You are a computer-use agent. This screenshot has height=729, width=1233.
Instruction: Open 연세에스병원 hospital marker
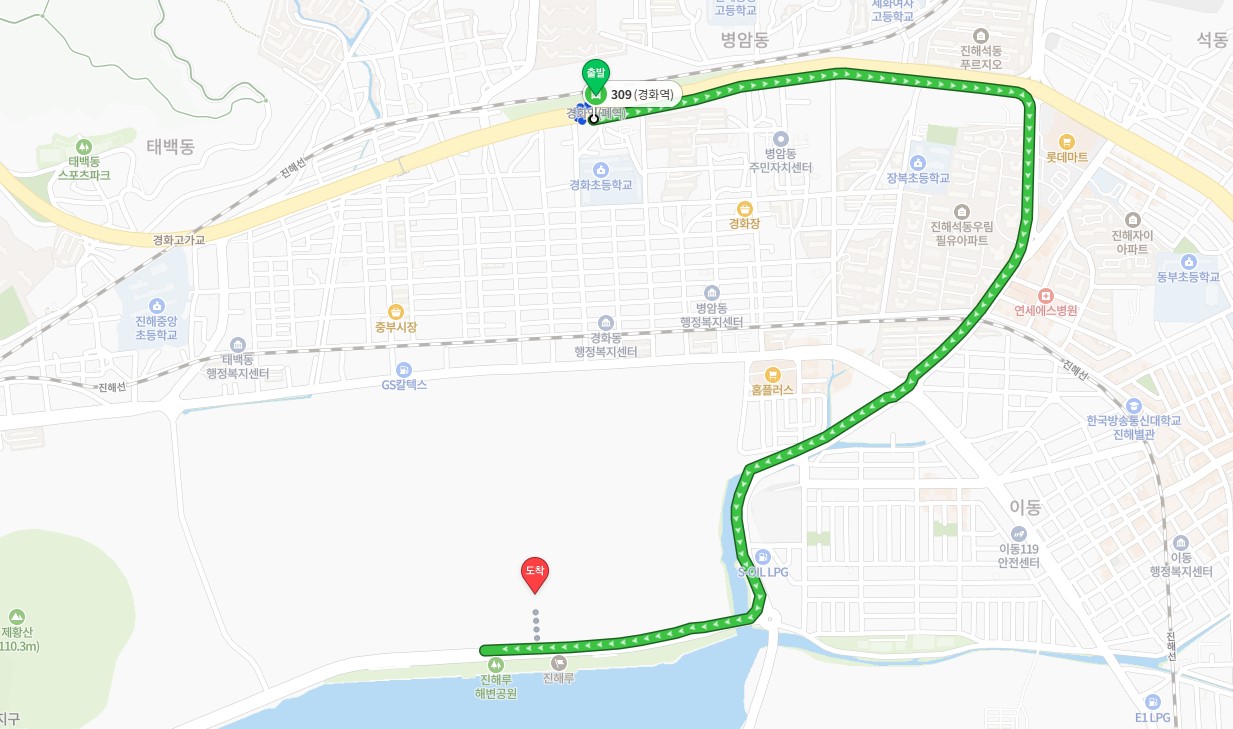coord(1046,295)
